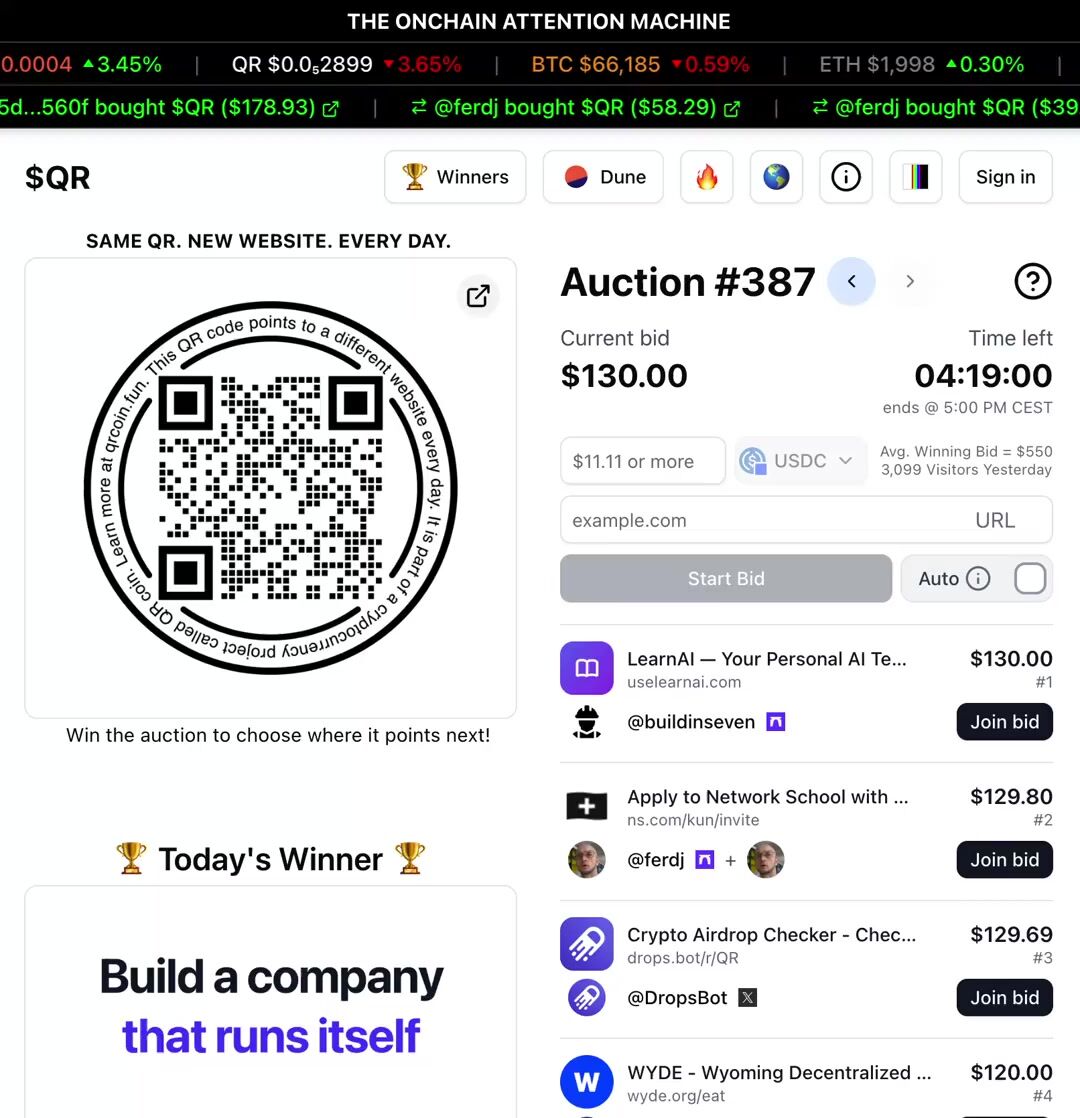Tap the fire icon button
1080x1118 pixels.
click(x=707, y=177)
